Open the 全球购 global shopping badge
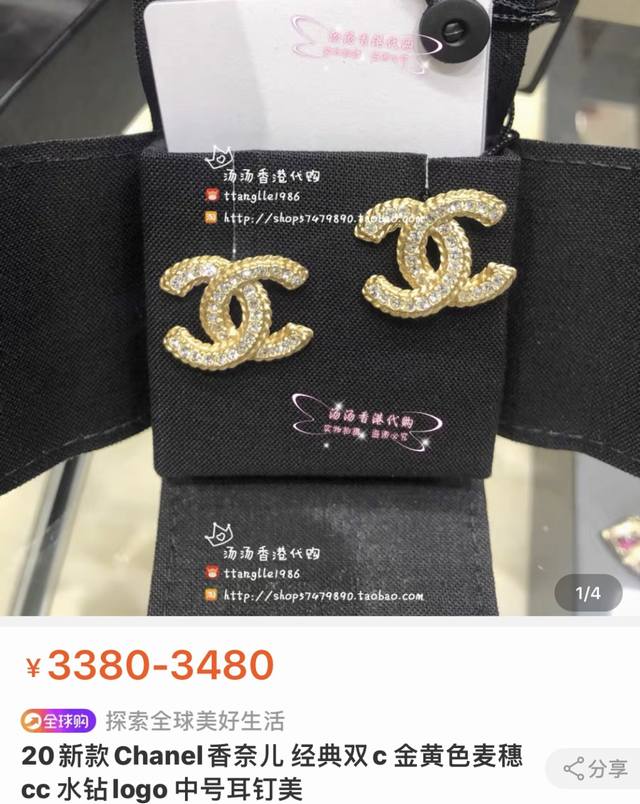This screenshot has height=804, width=640. click(x=57, y=720)
